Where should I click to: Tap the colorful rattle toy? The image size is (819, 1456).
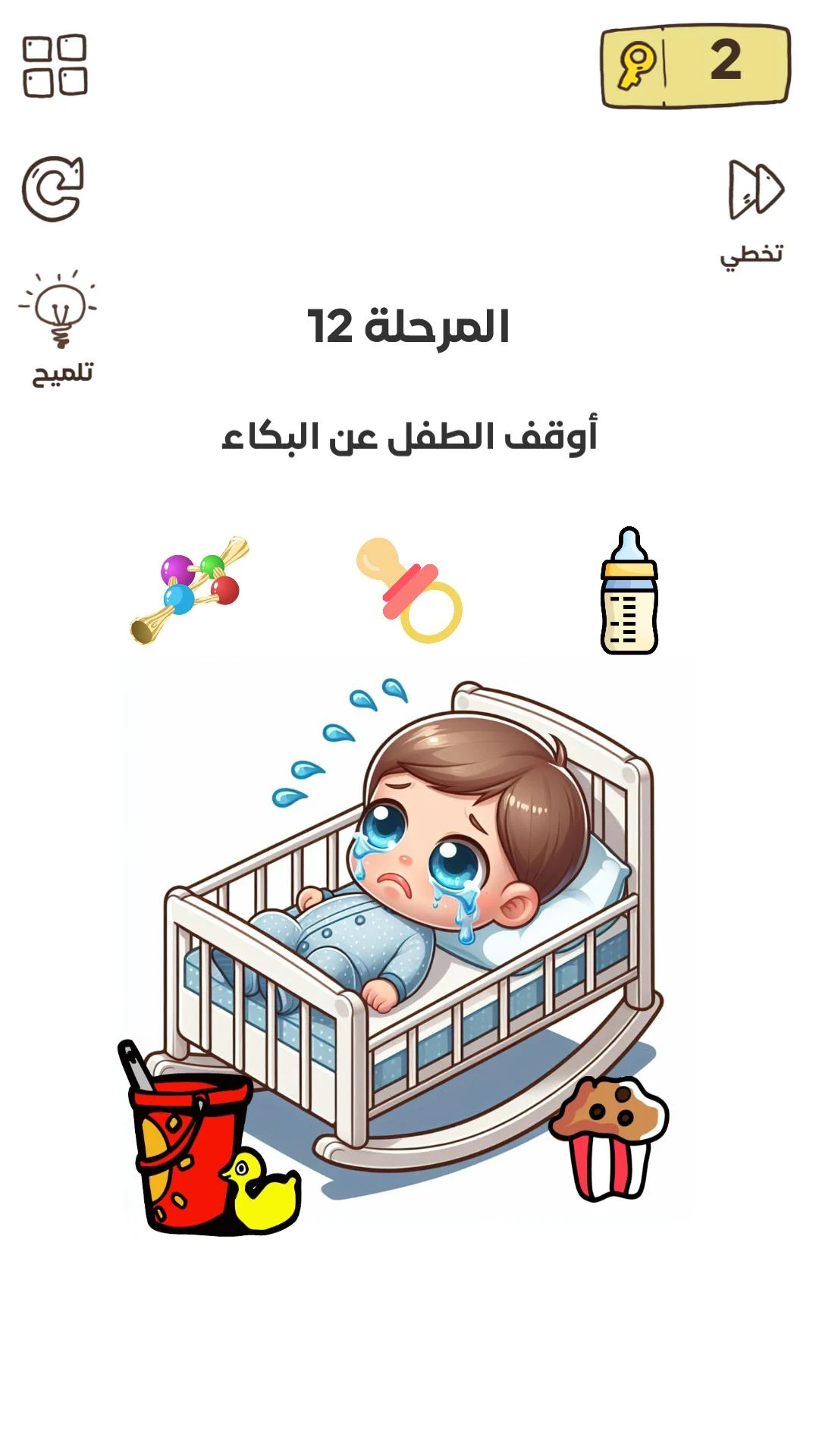click(x=190, y=591)
